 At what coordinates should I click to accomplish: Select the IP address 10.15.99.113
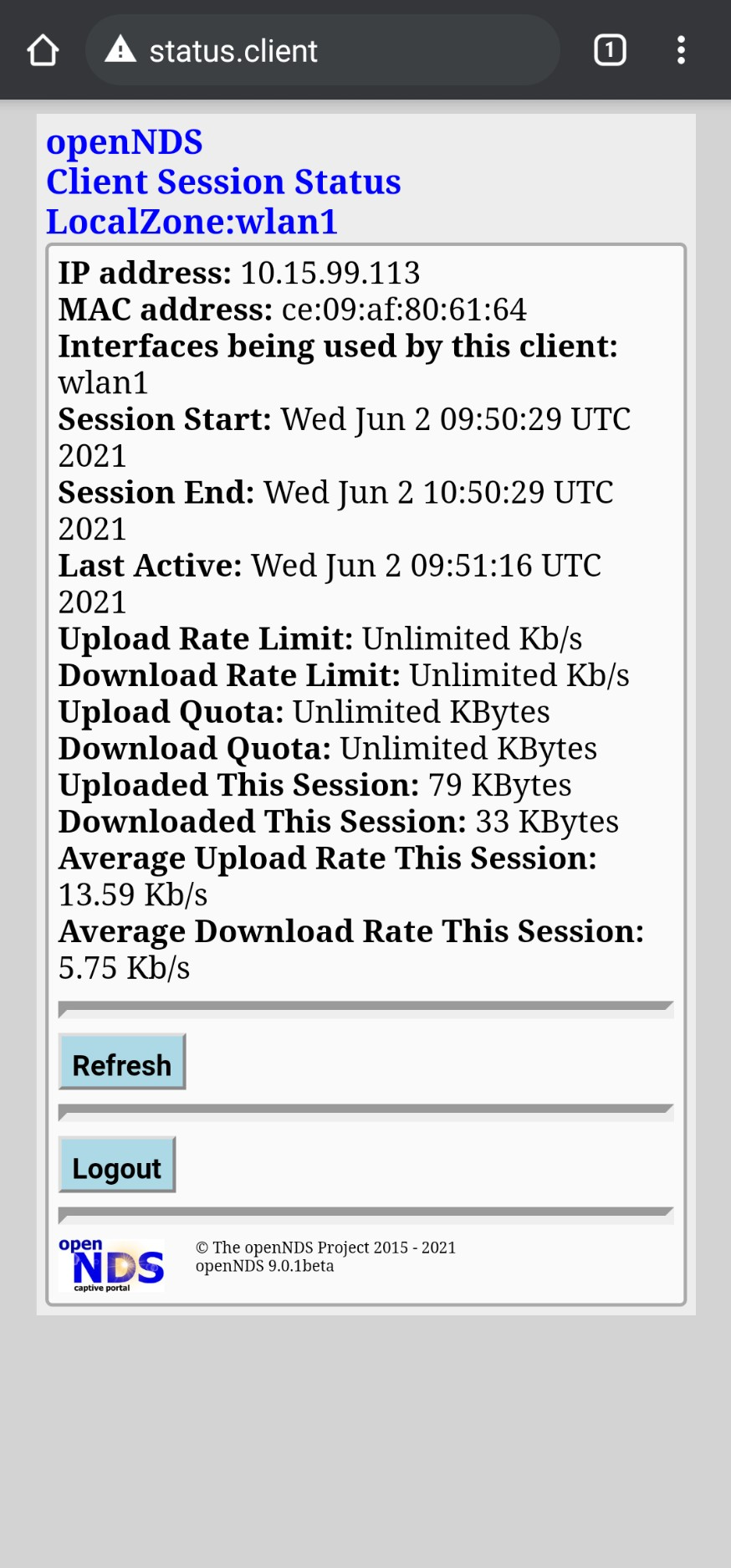point(330,272)
